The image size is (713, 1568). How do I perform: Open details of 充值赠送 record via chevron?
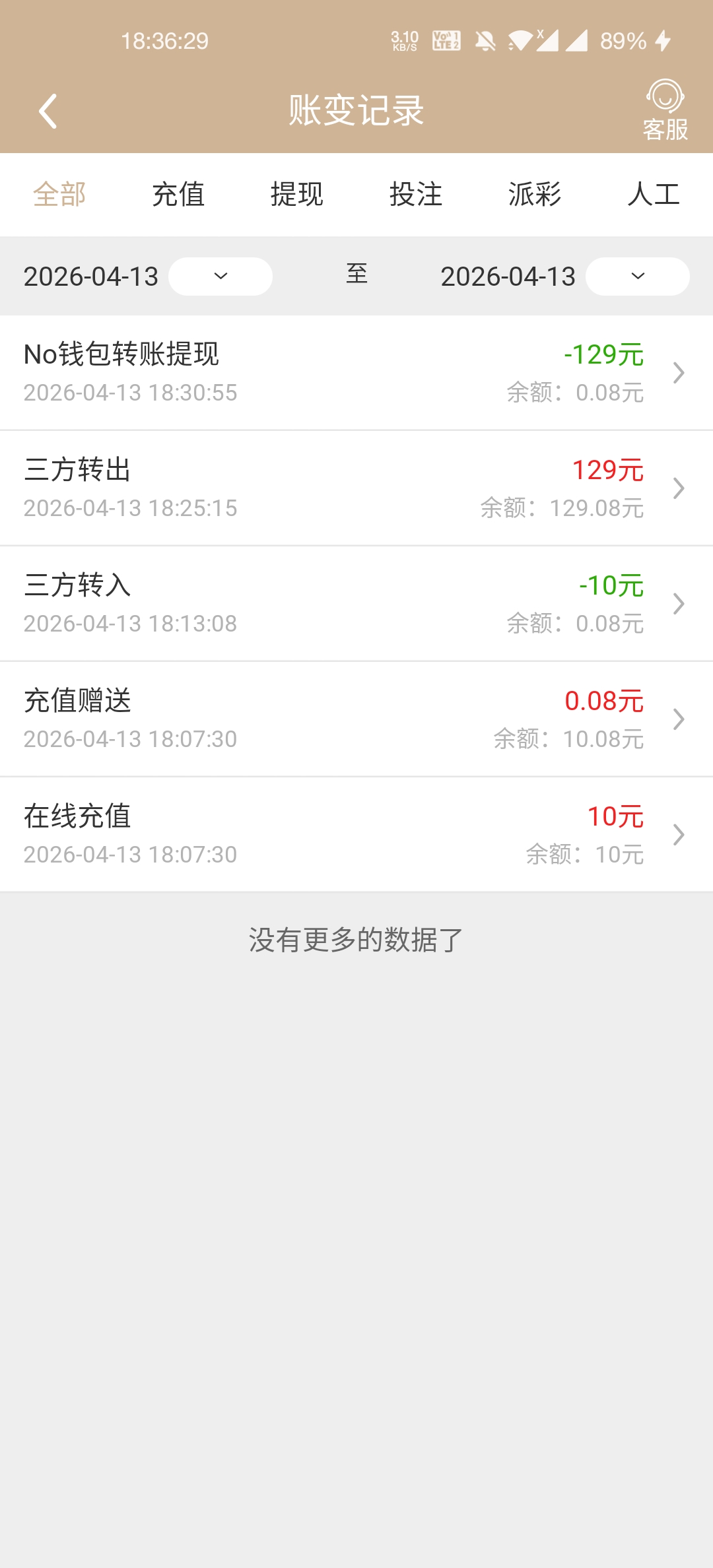677,719
